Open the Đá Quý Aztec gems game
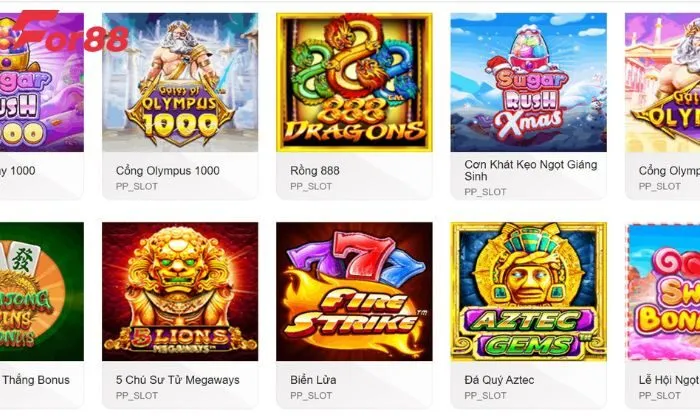 pos(528,291)
